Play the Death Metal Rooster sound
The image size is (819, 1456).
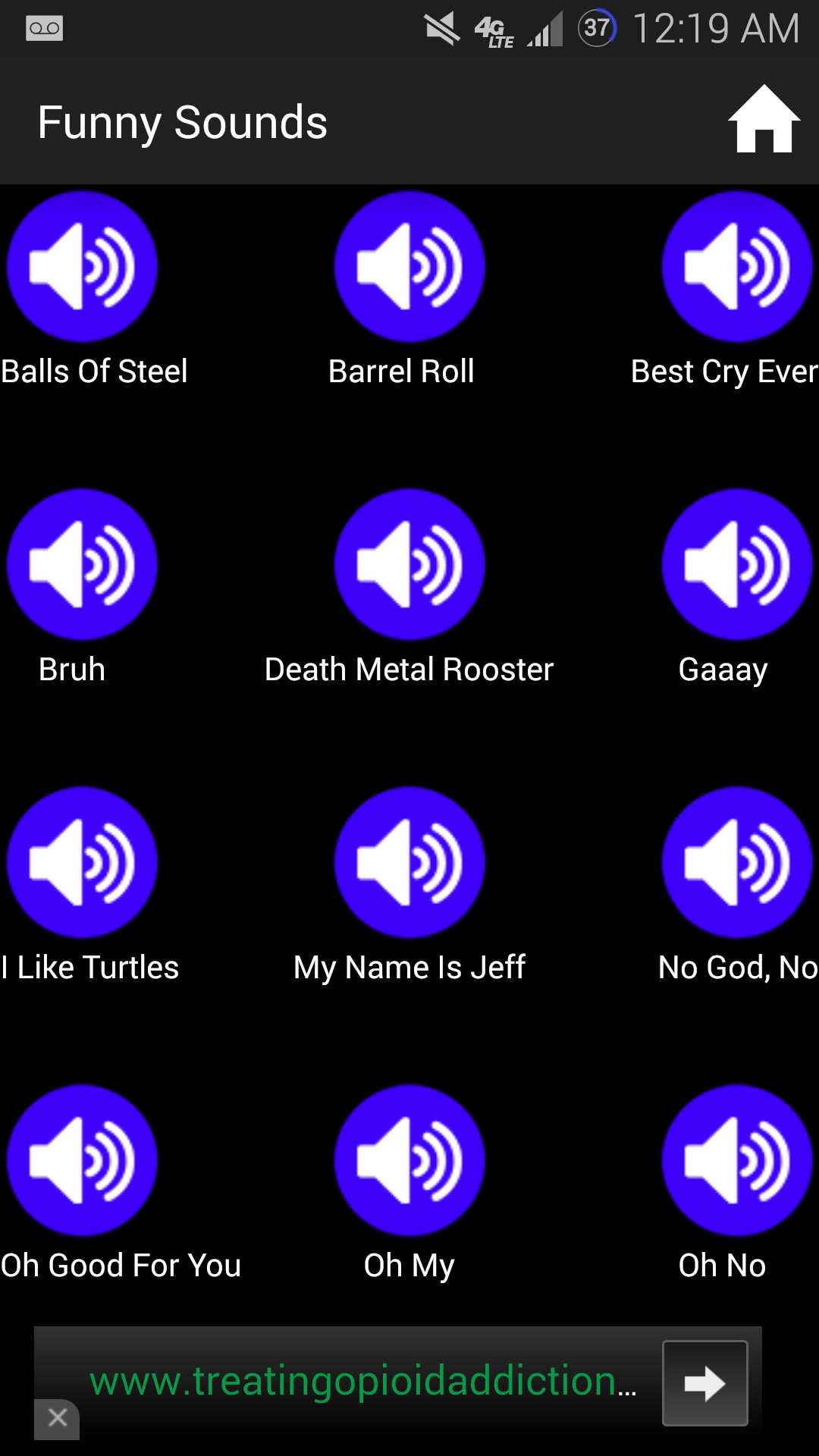409,563
